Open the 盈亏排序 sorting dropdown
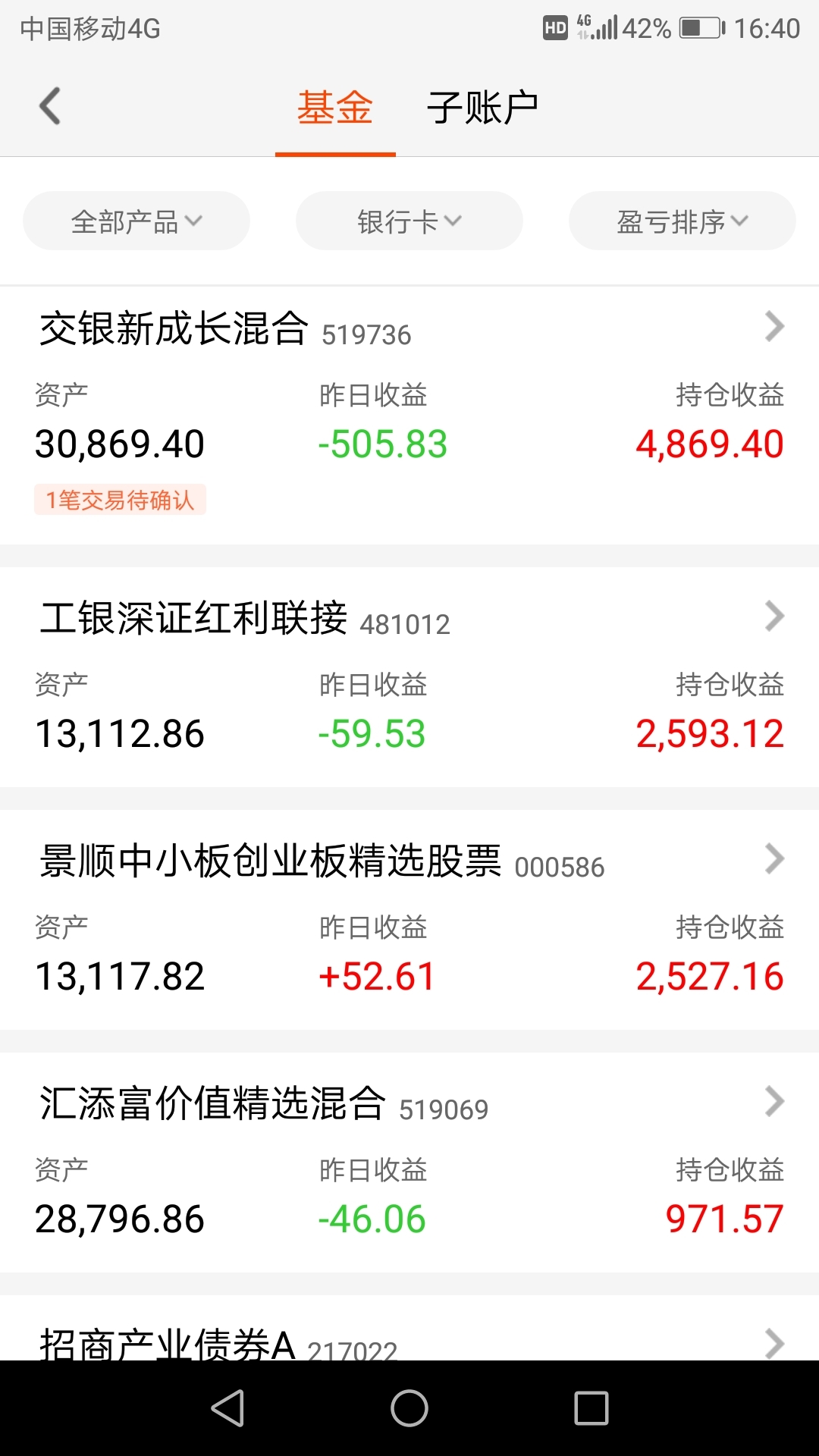Screen dimensions: 819x1456 pyautogui.click(x=682, y=221)
